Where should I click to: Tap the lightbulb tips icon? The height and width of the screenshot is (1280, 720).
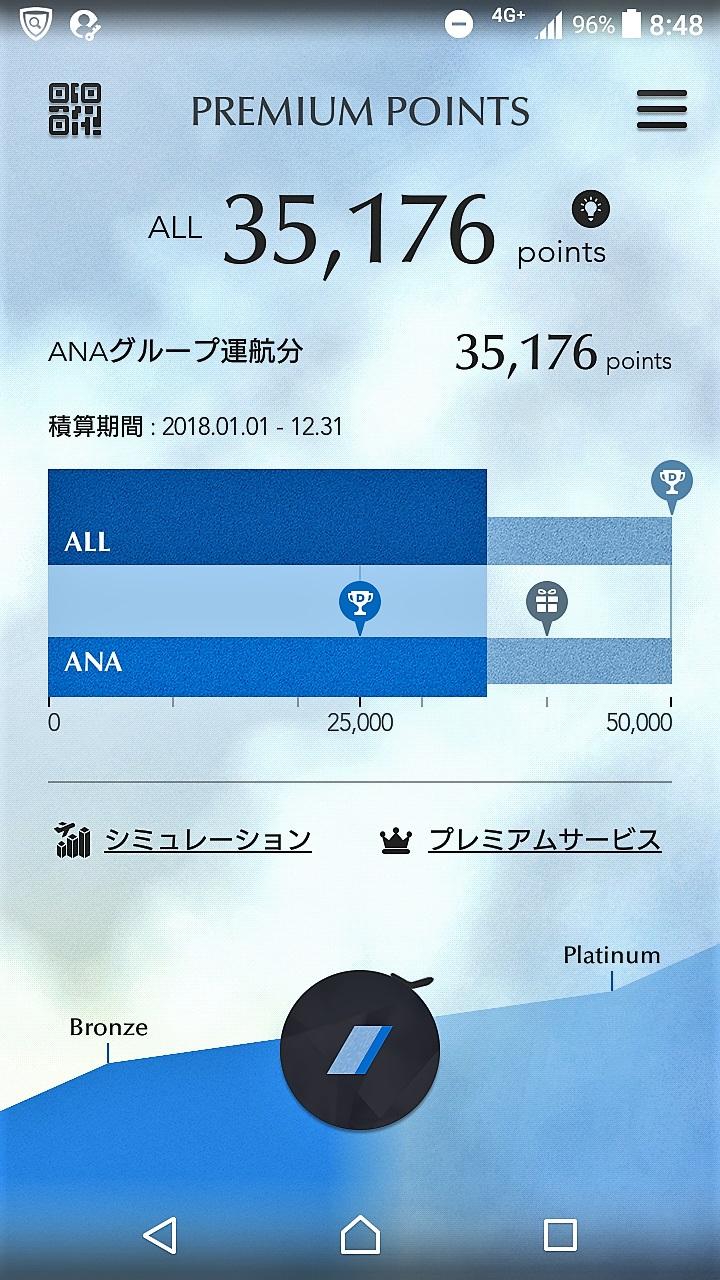(x=591, y=208)
